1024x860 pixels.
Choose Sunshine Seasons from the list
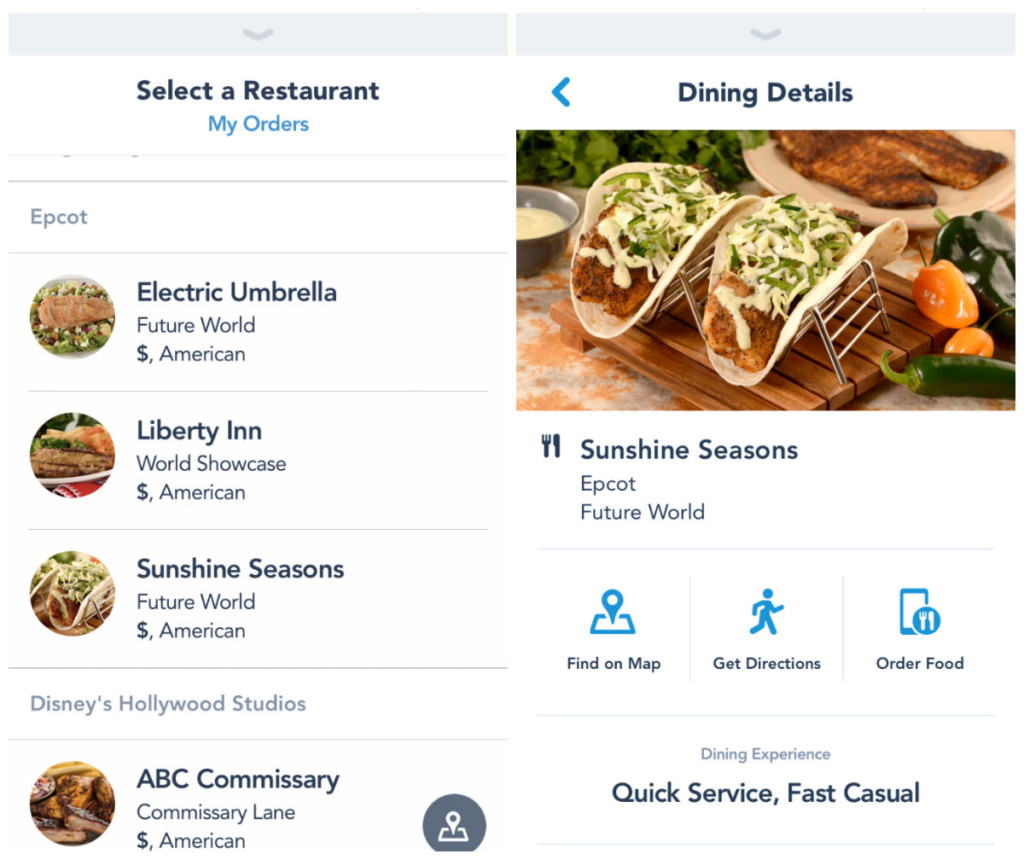click(x=240, y=598)
